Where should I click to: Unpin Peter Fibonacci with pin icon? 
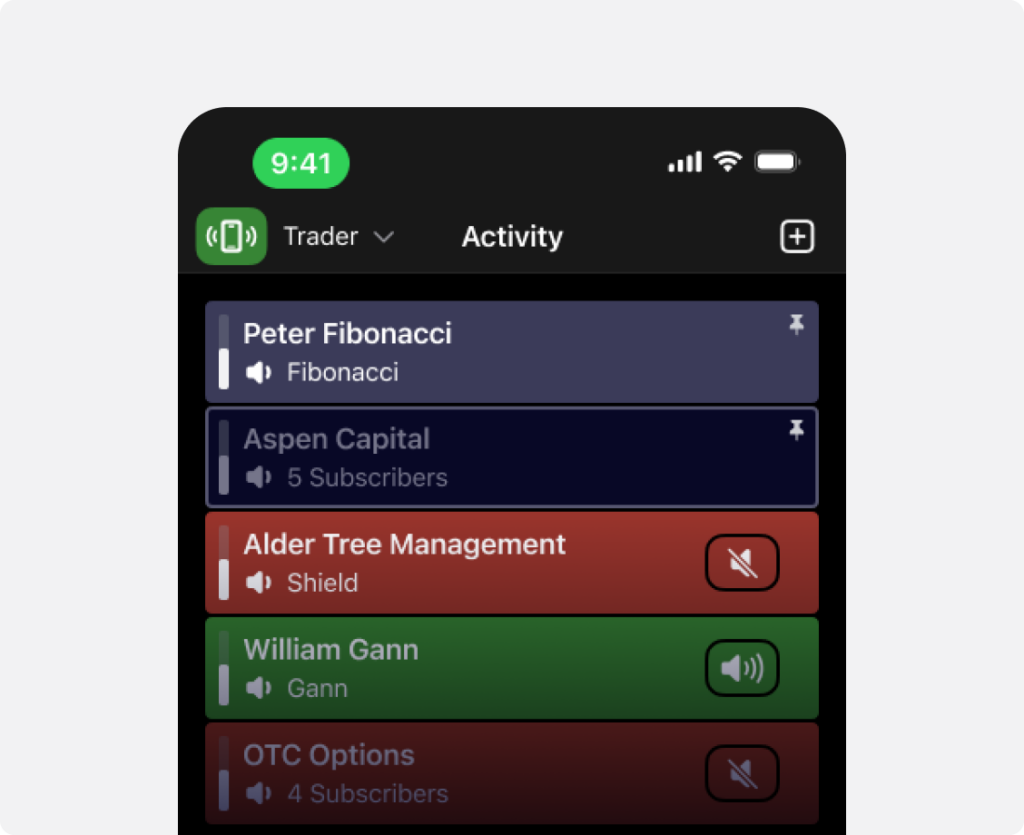tap(796, 324)
